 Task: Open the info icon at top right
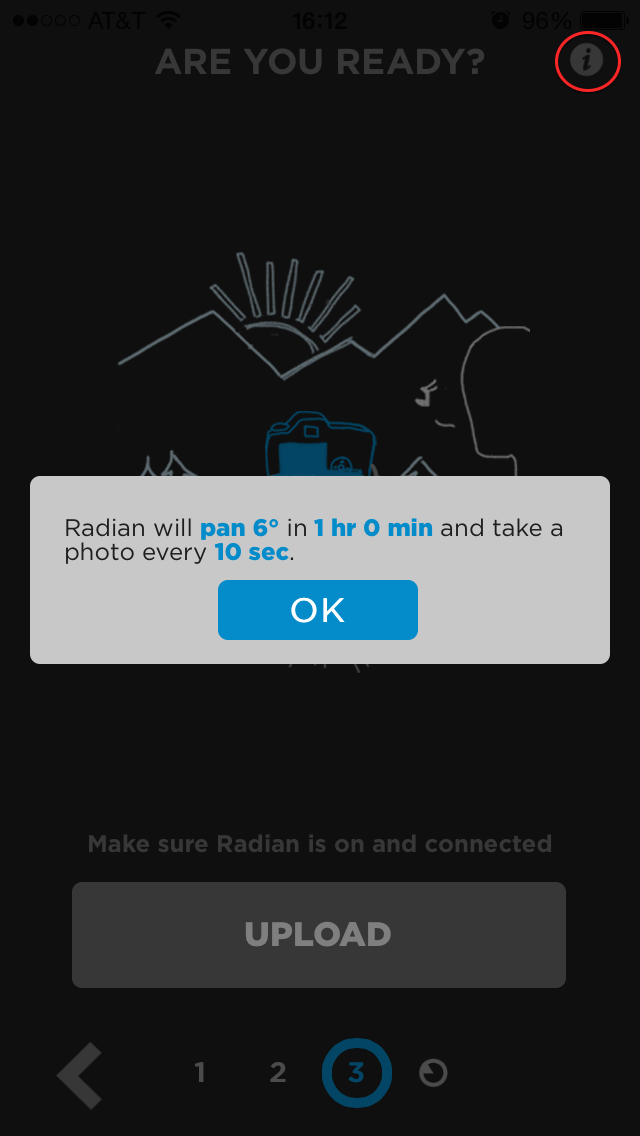[x=586, y=61]
